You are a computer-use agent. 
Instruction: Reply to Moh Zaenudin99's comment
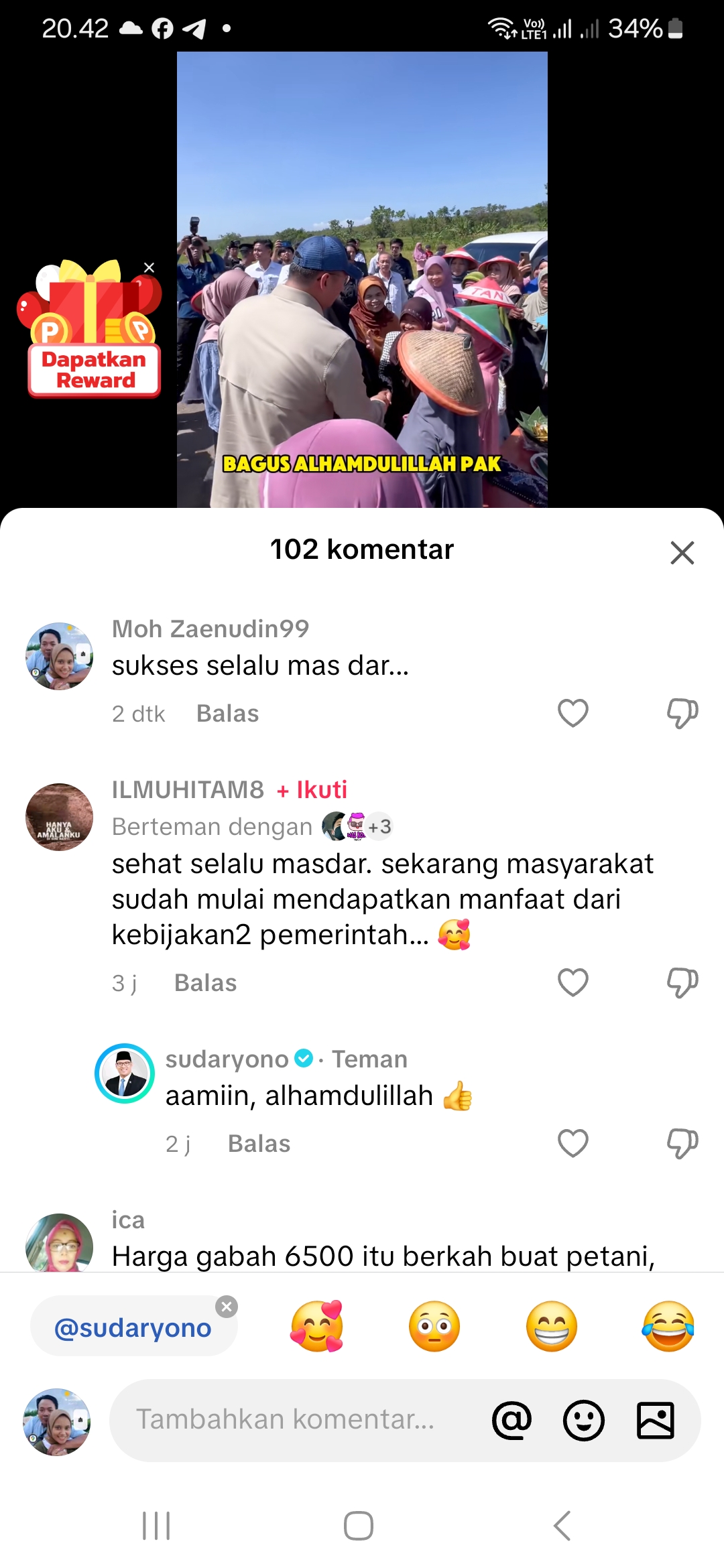pyautogui.click(x=227, y=714)
